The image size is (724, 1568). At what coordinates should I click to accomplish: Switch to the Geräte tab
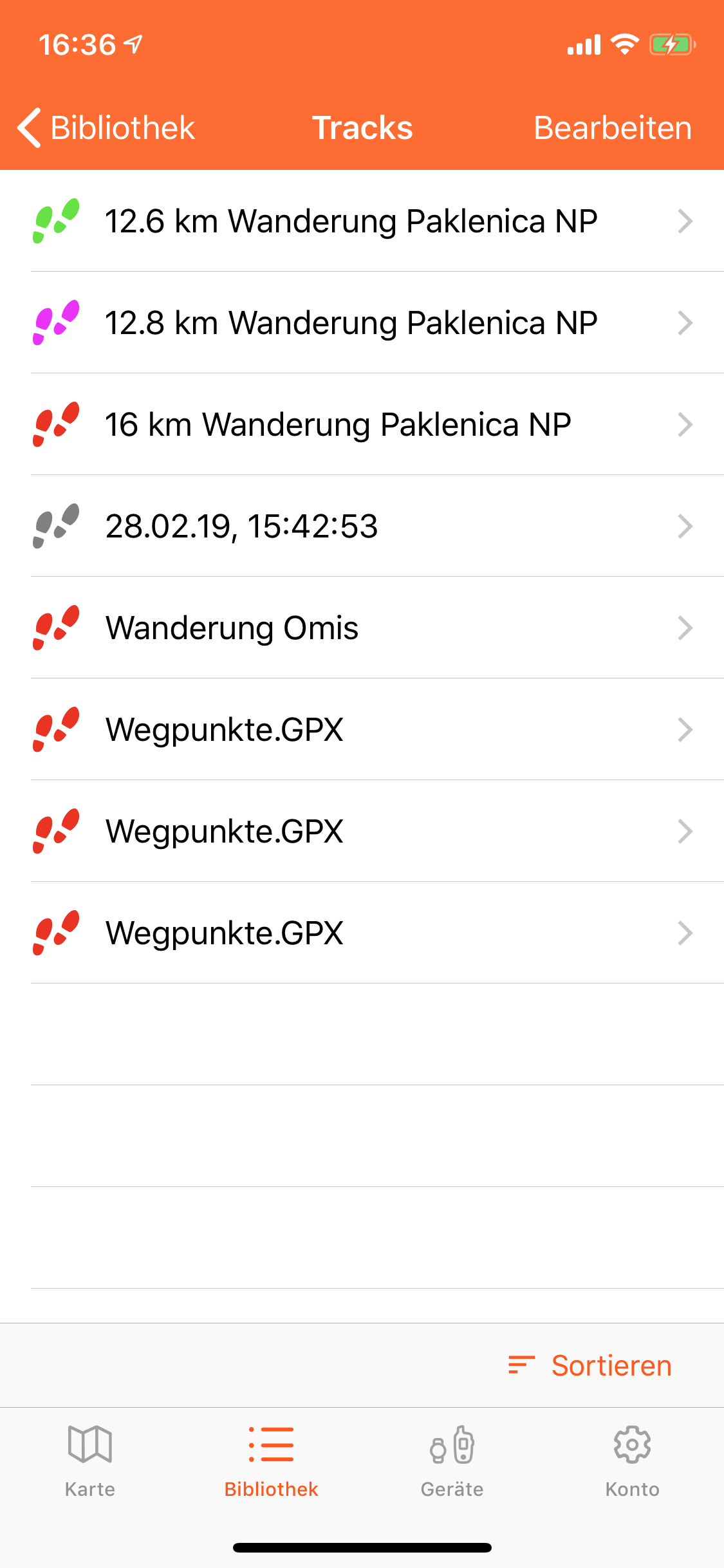pos(452,1461)
